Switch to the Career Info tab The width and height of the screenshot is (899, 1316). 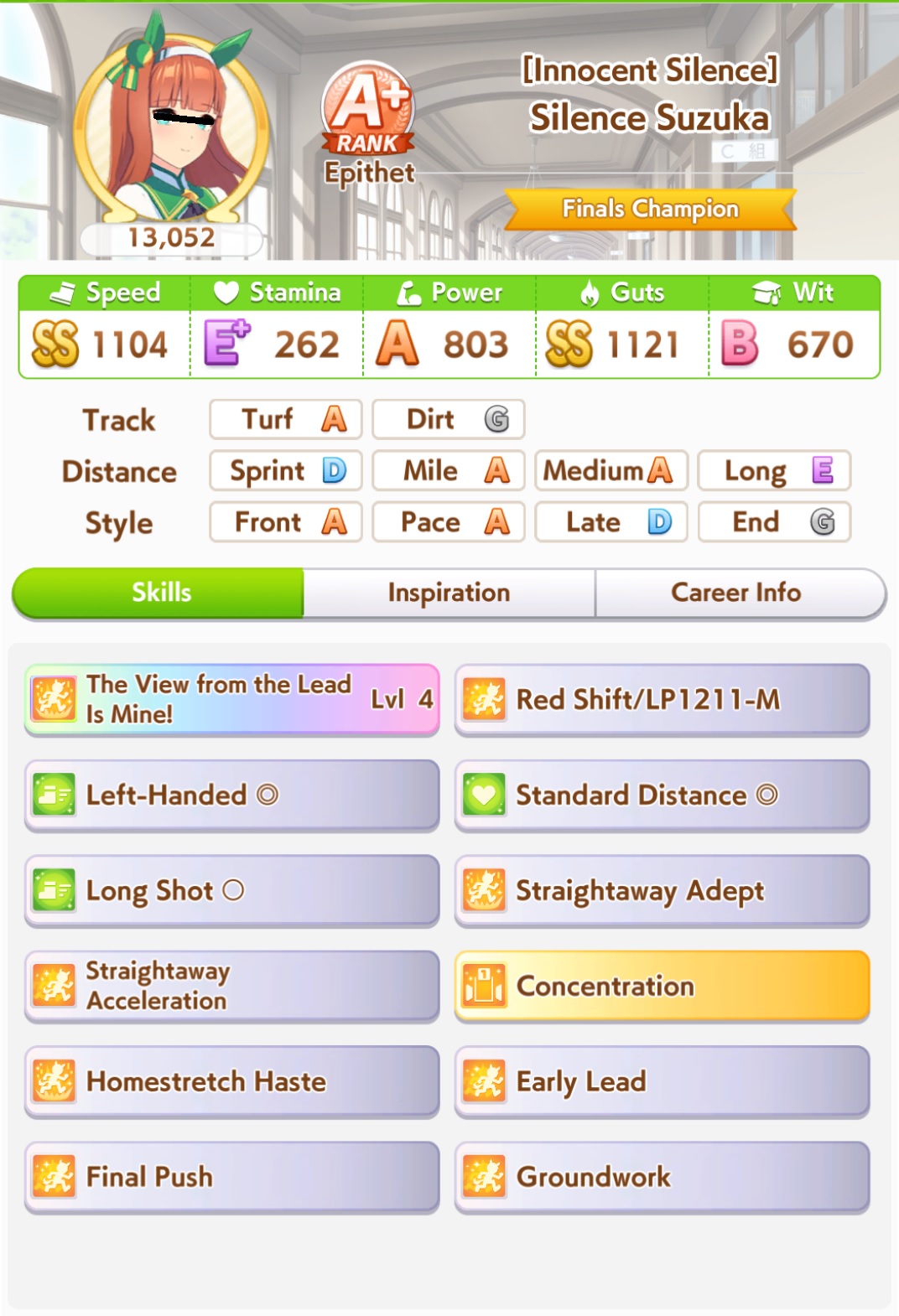point(736,593)
